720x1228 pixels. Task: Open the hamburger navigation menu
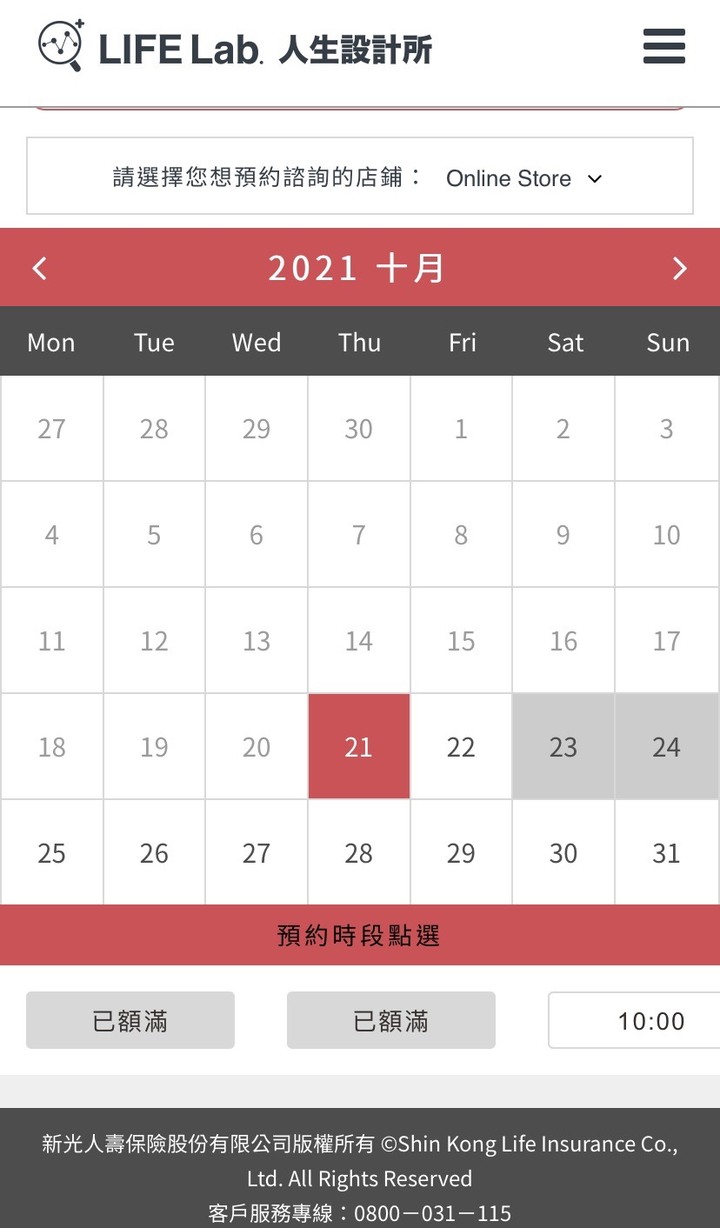coord(663,46)
